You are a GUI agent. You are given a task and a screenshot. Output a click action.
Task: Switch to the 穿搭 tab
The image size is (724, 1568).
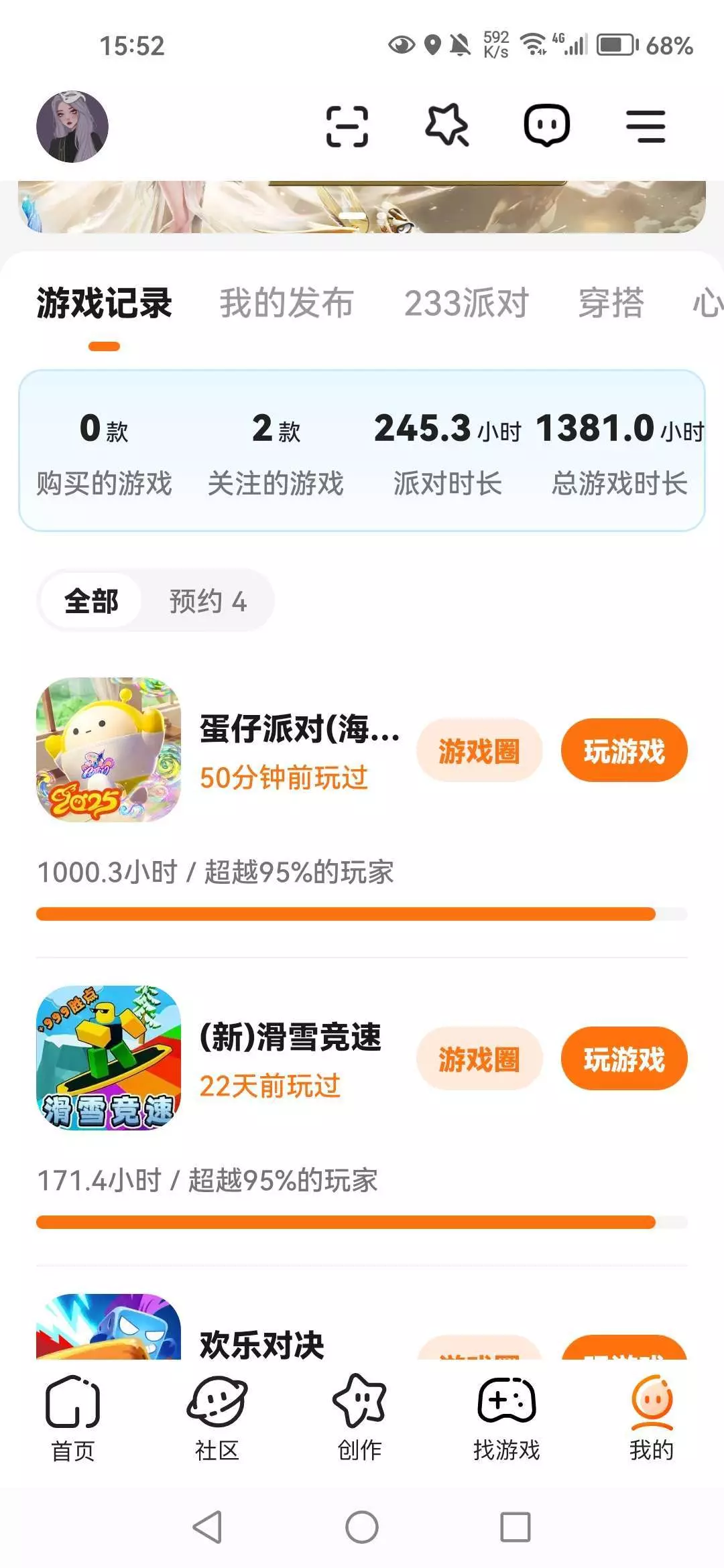611,303
